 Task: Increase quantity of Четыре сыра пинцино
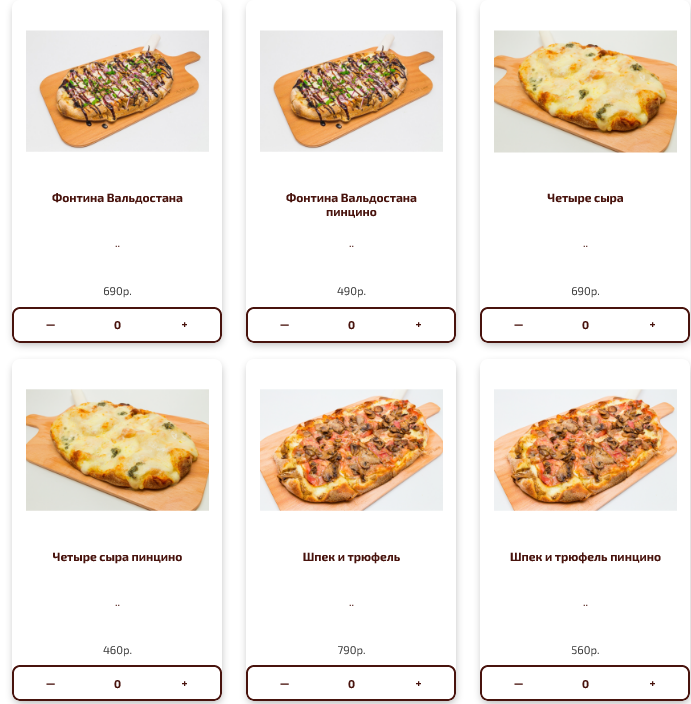(x=184, y=684)
